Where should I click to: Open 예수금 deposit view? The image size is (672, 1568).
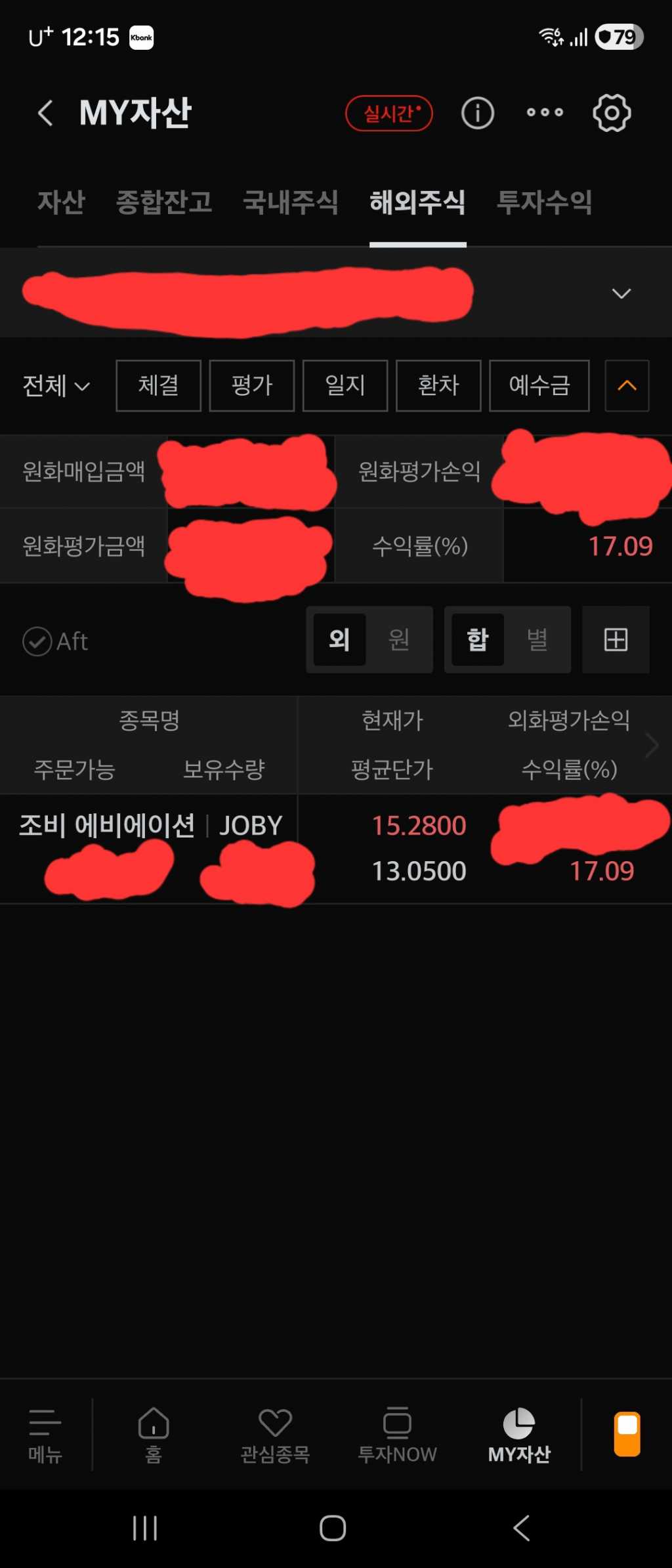(x=539, y=386)
